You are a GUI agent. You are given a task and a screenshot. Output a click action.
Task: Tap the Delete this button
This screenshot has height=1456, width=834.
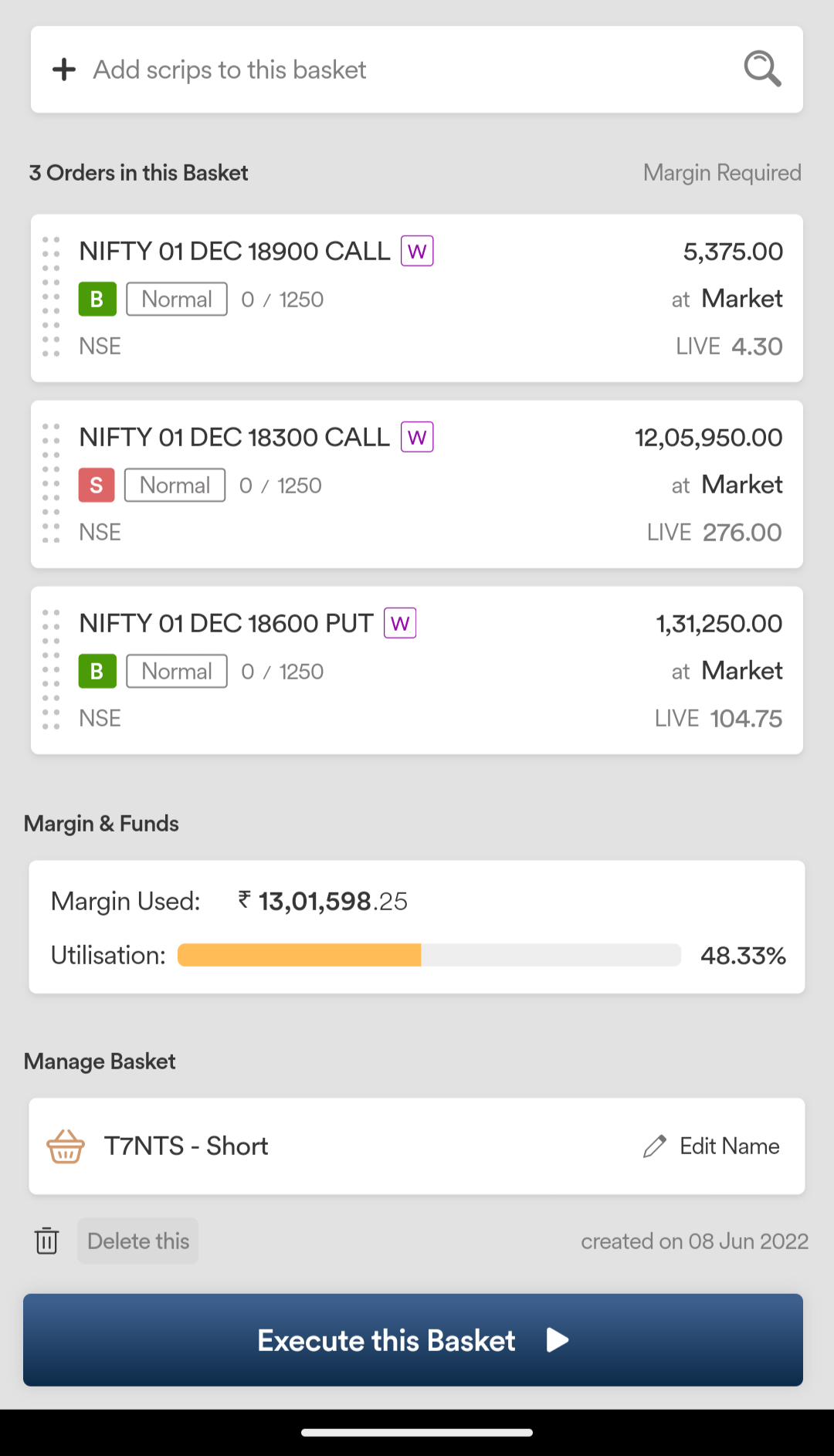[138, 1241]
